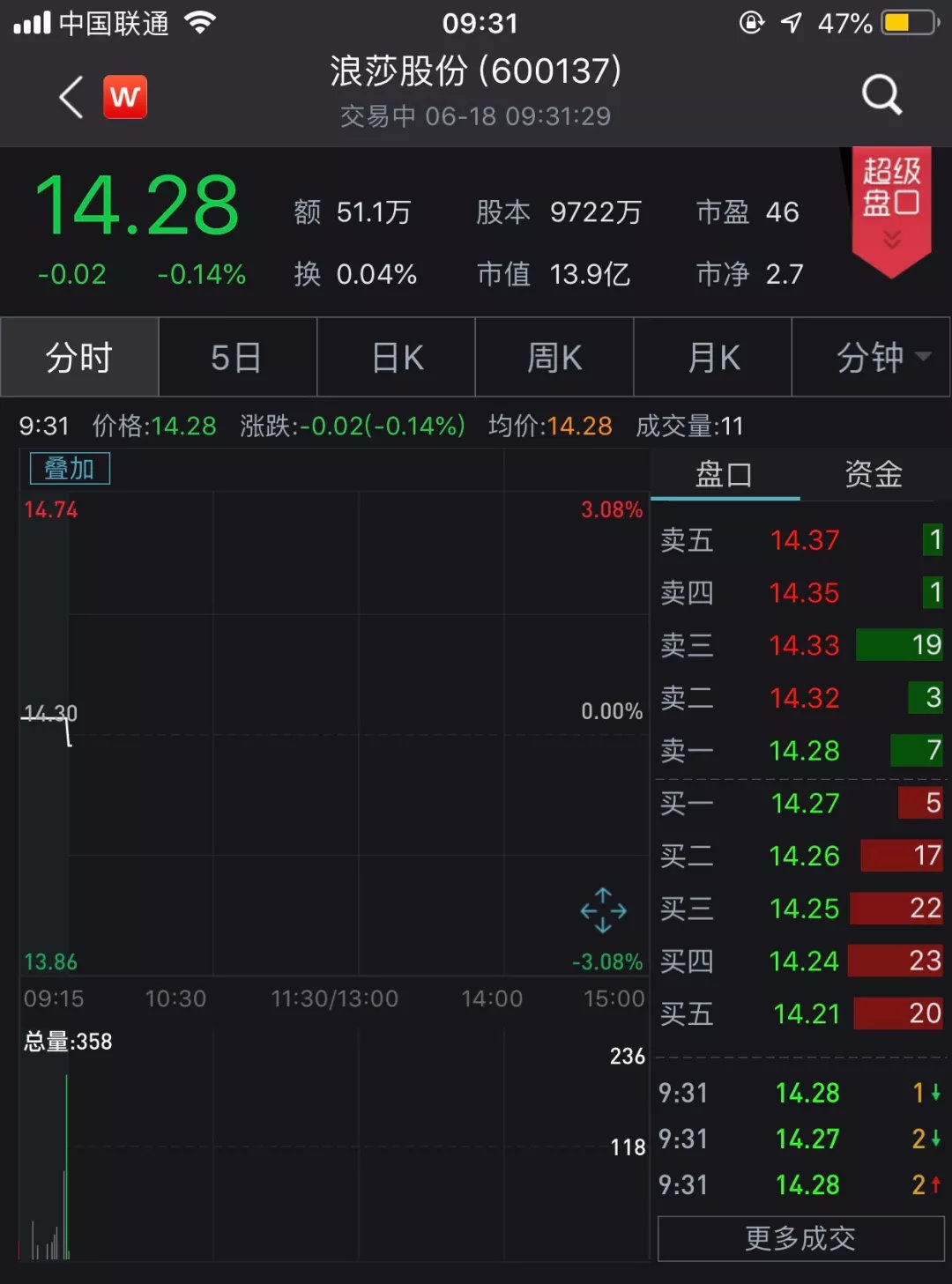Go back using the top-left arrow

click(71, 97)
